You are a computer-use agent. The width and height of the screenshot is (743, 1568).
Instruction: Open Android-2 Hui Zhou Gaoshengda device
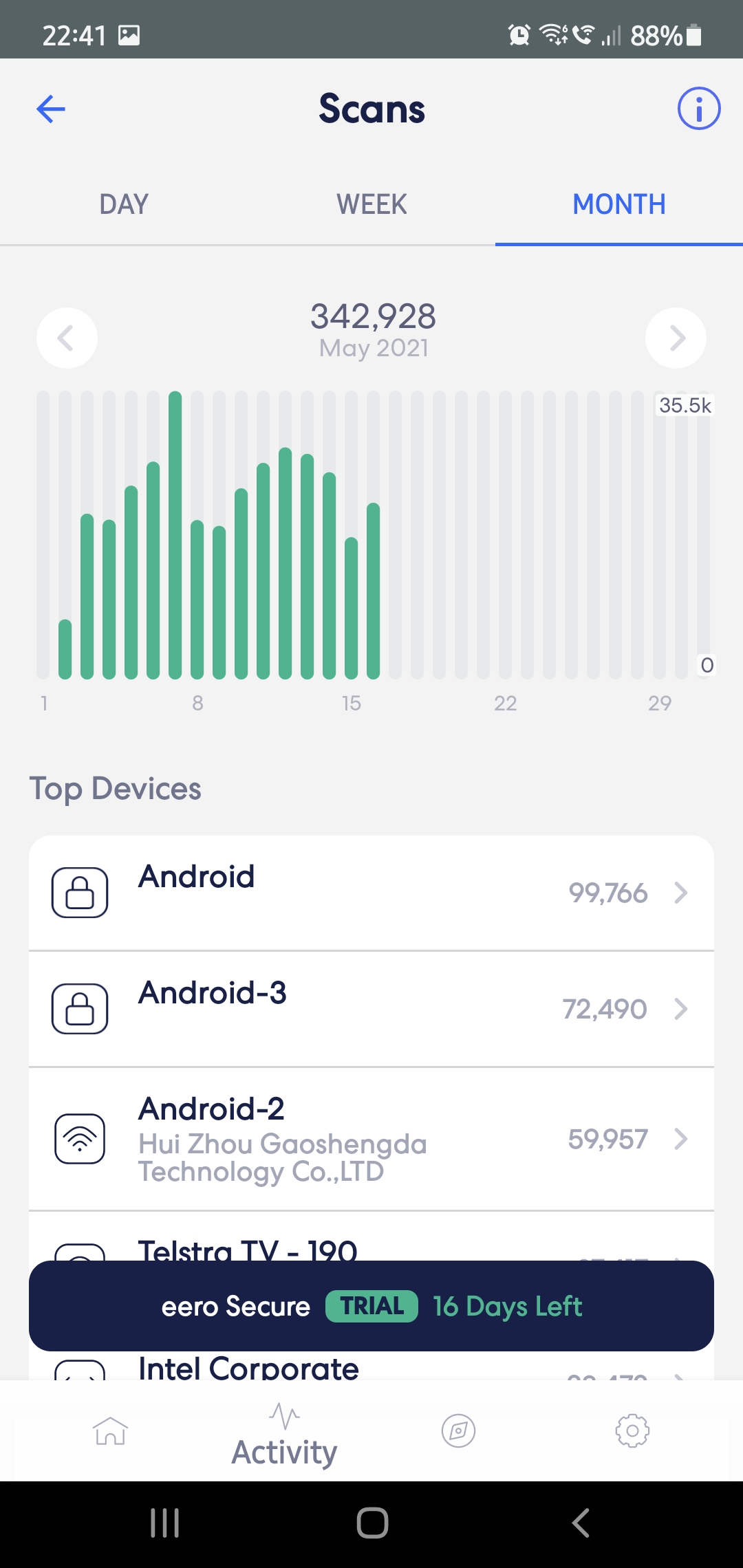coord(371,1139)
